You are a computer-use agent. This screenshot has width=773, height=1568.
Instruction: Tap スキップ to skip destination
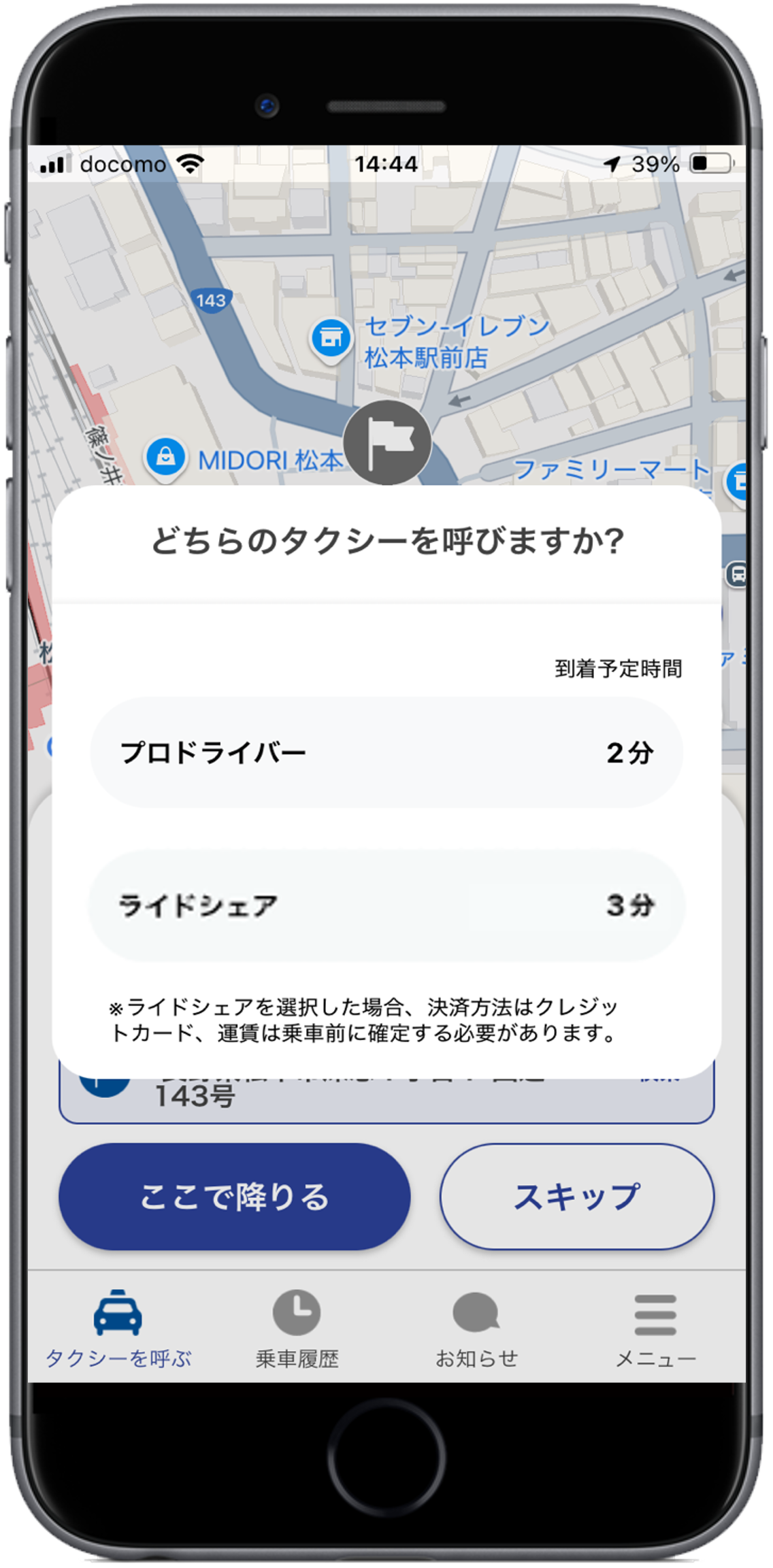[577, 1197]
